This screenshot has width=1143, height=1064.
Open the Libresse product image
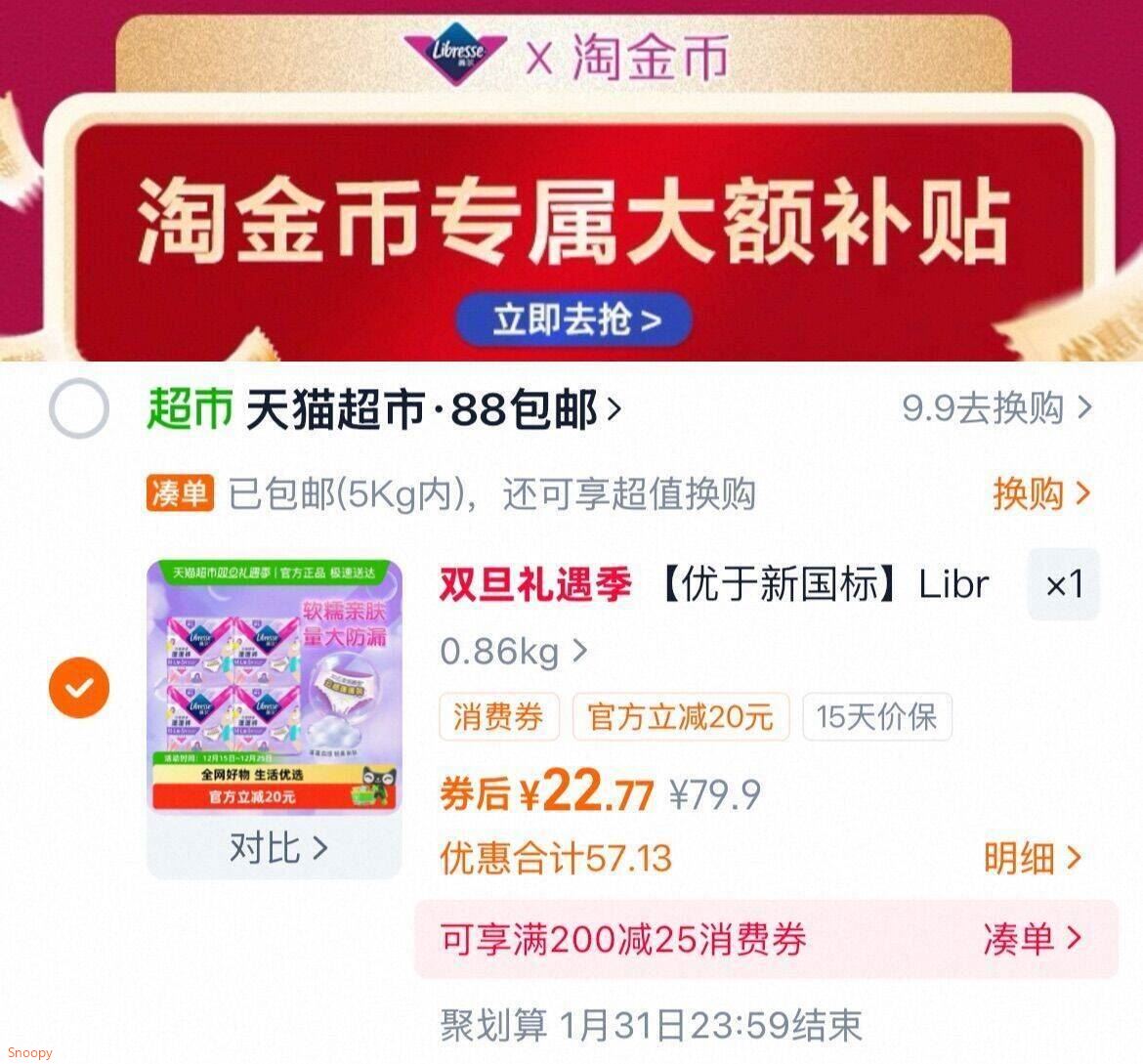[x=275, y=686]
